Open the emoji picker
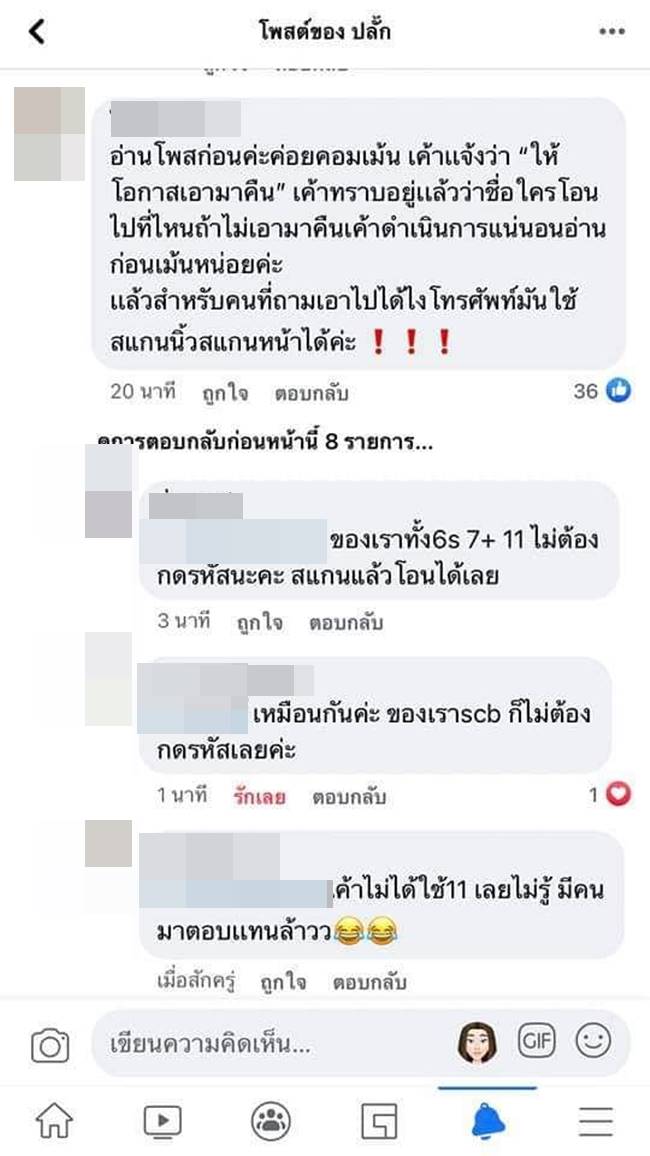Screen dimensions: 650x1156 pyautogui.click(x=593, y=1042)
